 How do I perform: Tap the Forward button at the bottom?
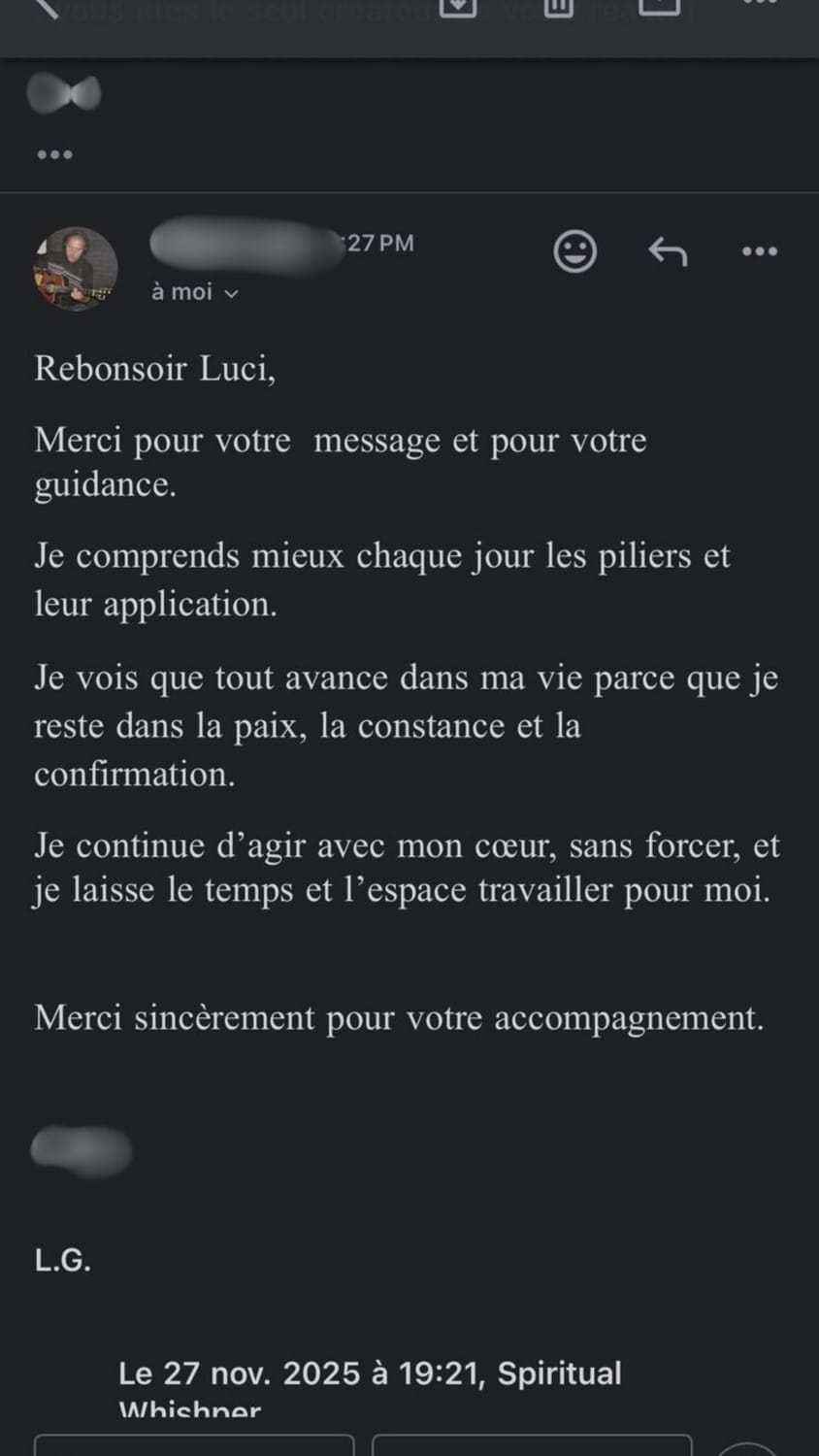click(530, 1446)
